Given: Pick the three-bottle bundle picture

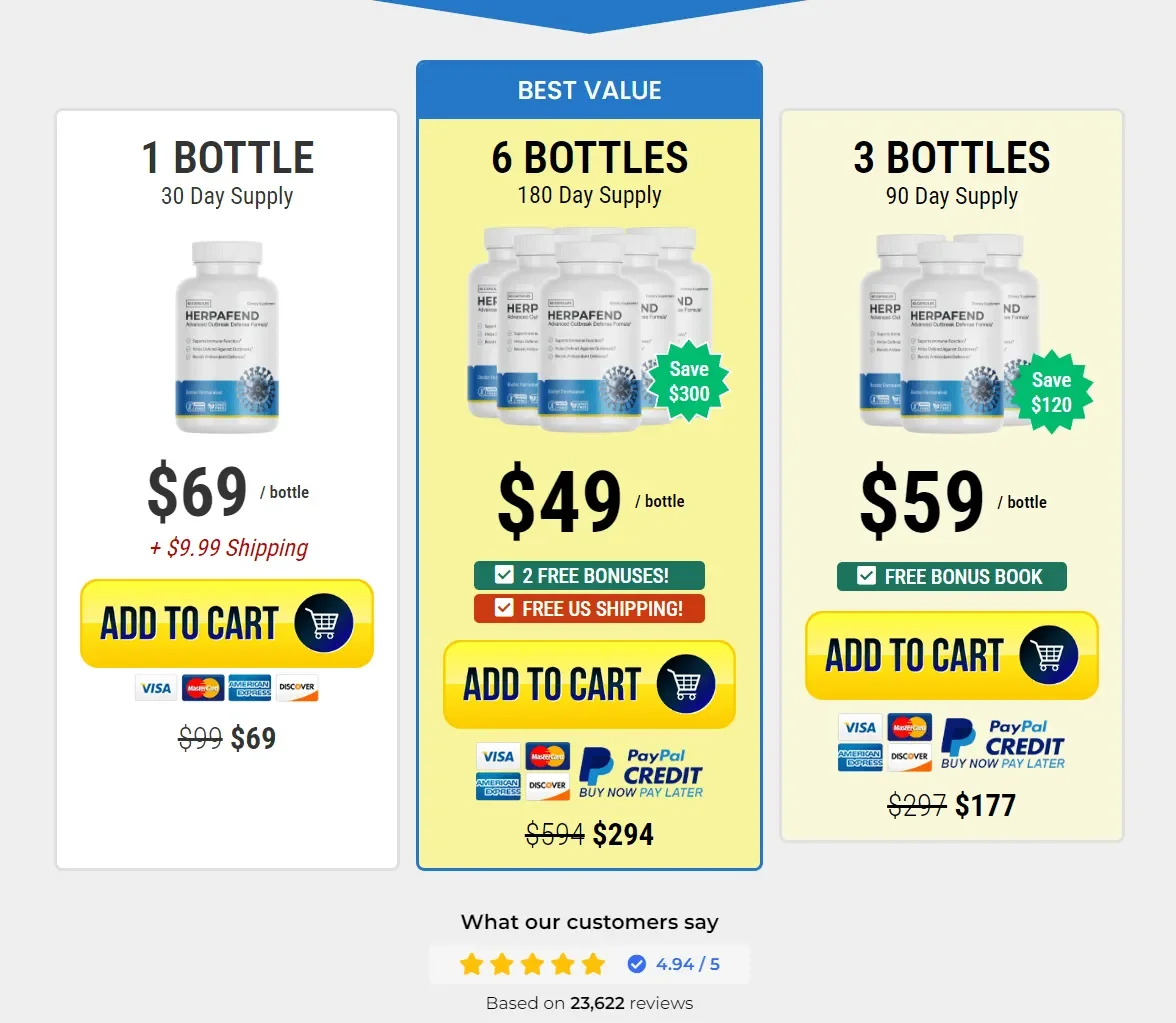Looking at the screenshot, I should point(951,333).
